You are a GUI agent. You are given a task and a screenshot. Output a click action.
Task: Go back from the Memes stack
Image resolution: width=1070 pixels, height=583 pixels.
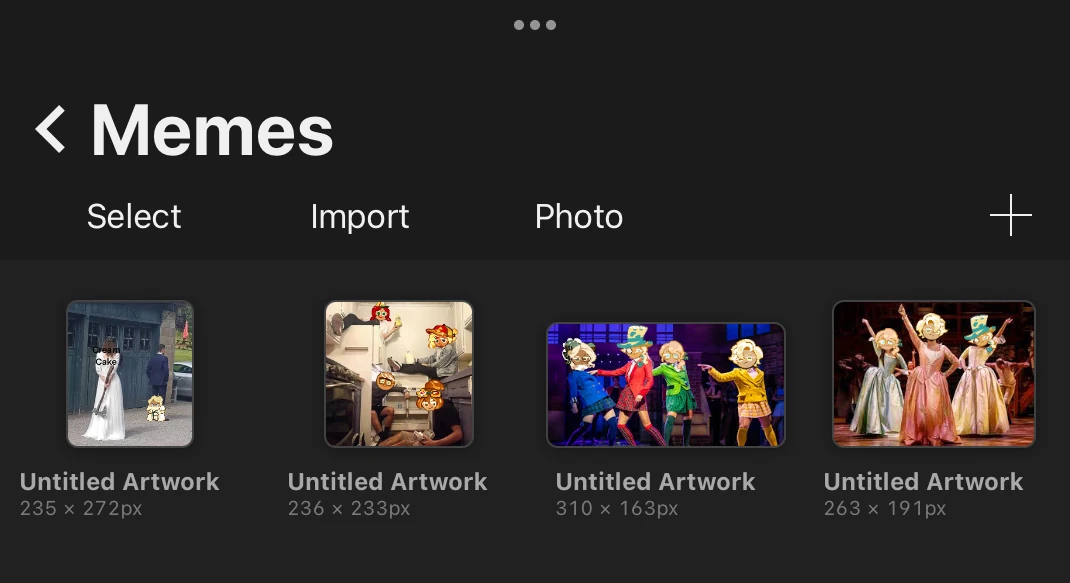tap(51, 130)
